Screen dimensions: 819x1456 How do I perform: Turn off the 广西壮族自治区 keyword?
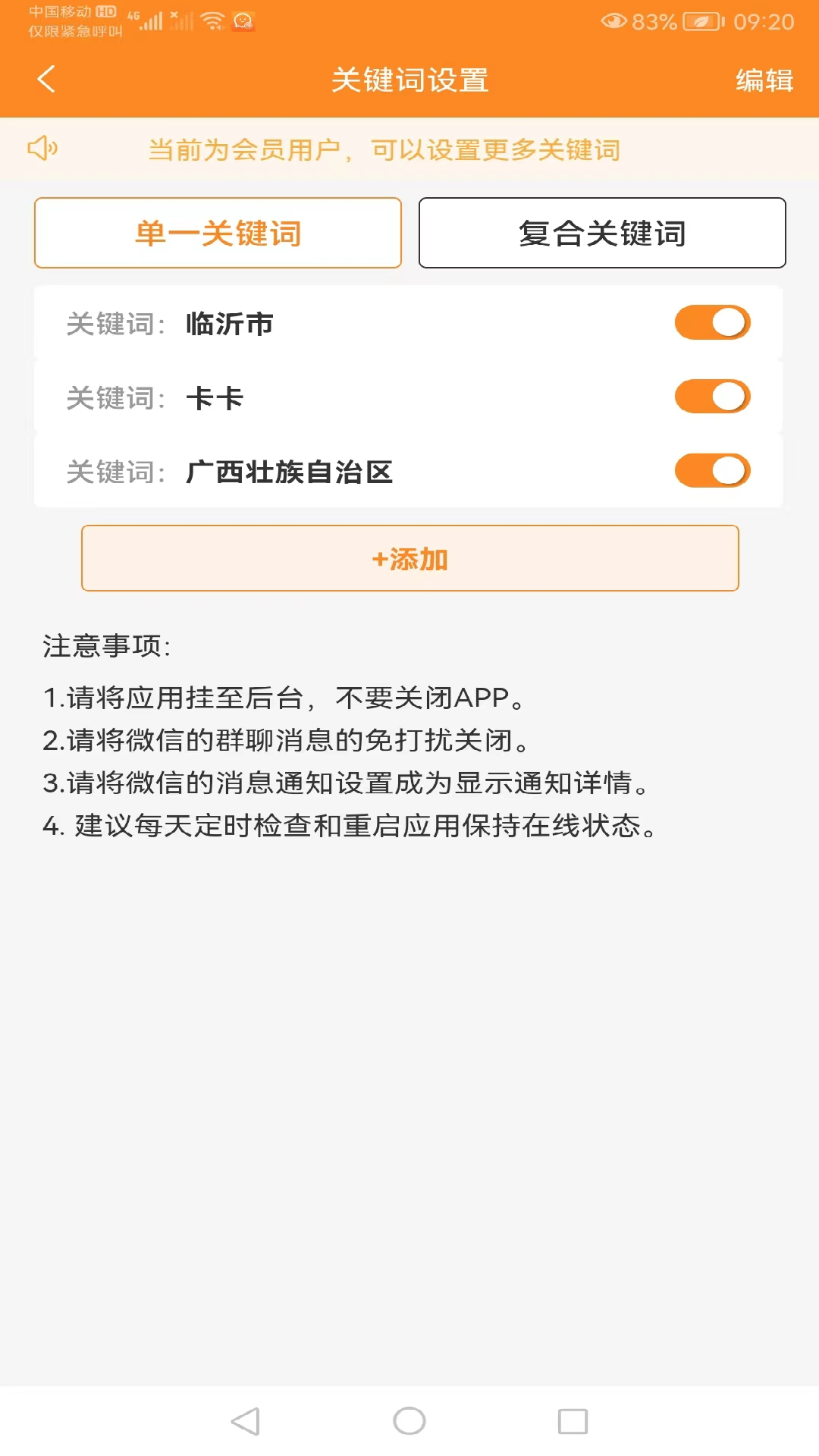(712, 471)
